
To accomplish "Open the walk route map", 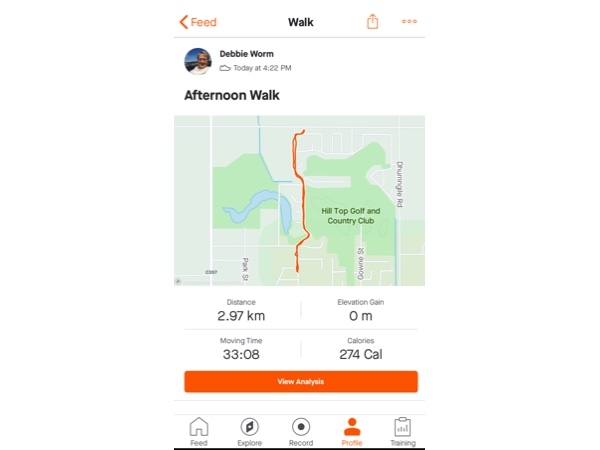I will (299, 200).
